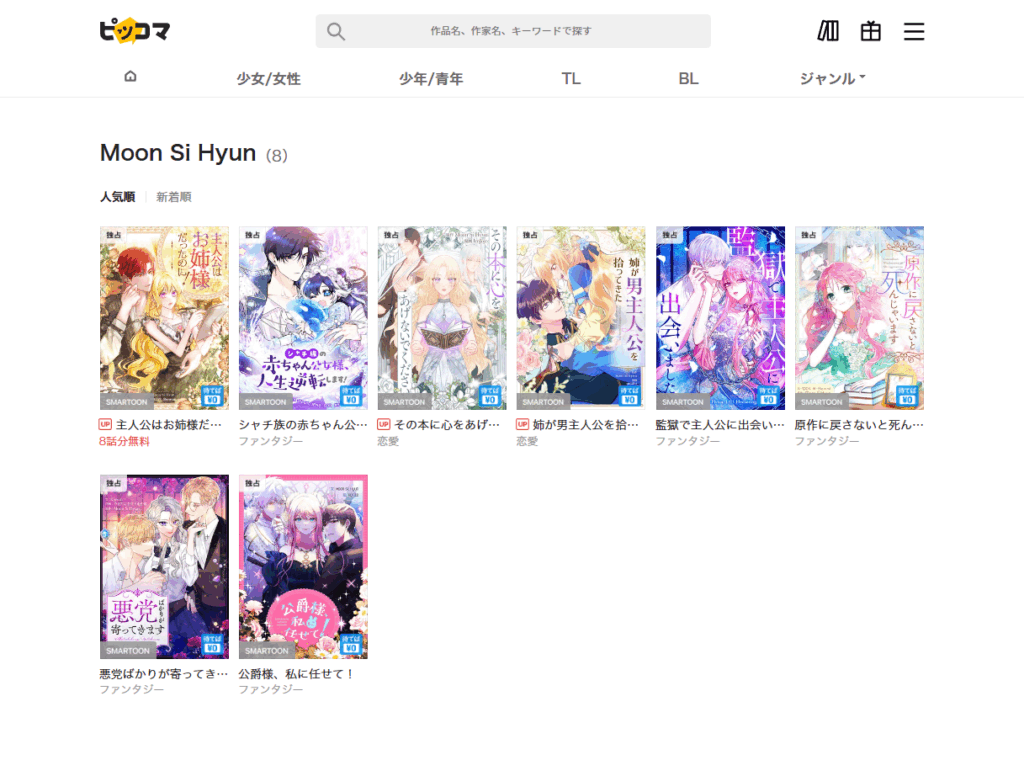Open シャチ族の赤ちゃん公女様 manga
The image size is (1024, 760).
pos(303,318)
